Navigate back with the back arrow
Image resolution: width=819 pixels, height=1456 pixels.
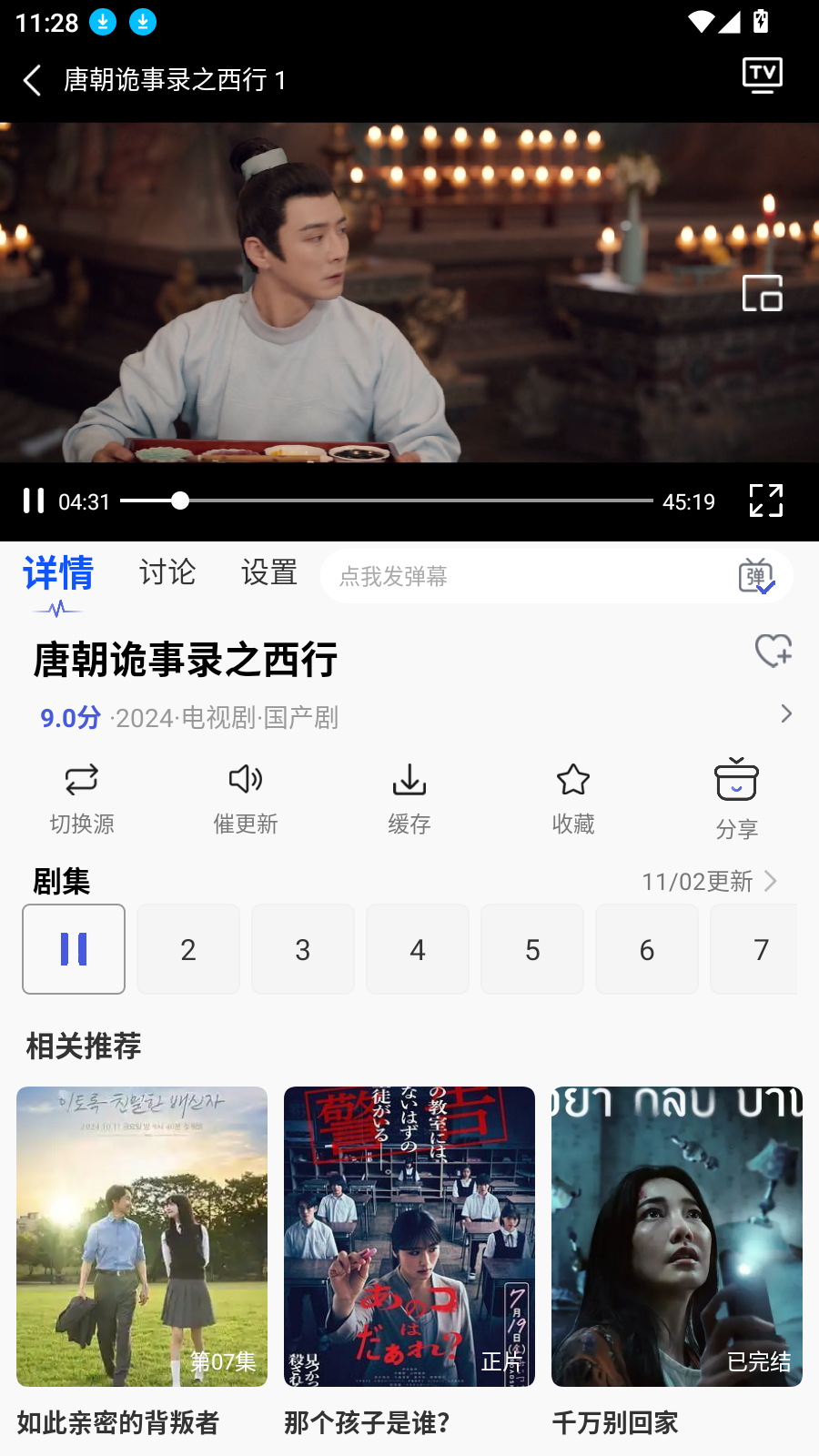coord(33,80)
